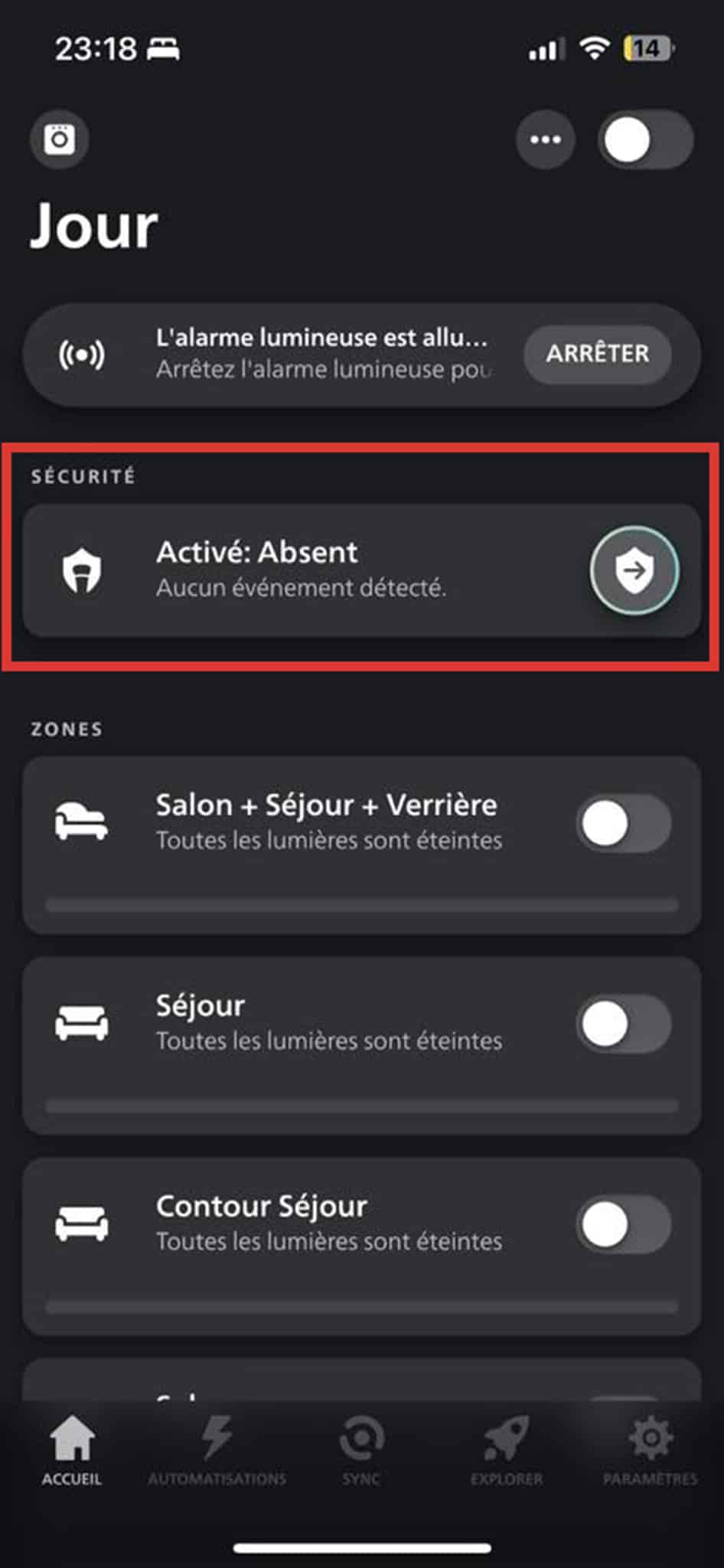Open the Sync tab
The height and width of the screenshot is (1568, 724).
tap(361, 1452)
